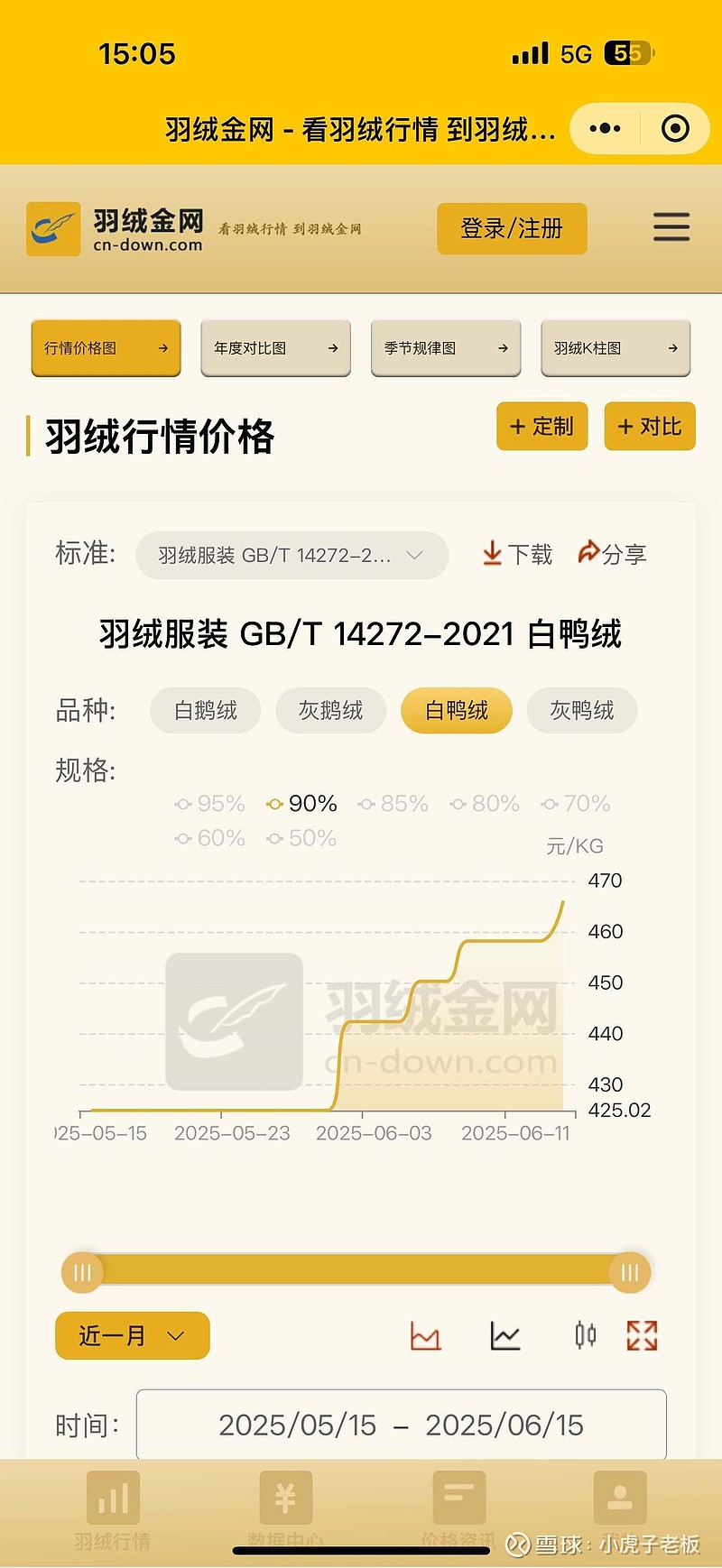Tap the 登录/注册 button
The height and width of the screenshot is (1568, 722).
pyautogui.click(x=512, y=228)
